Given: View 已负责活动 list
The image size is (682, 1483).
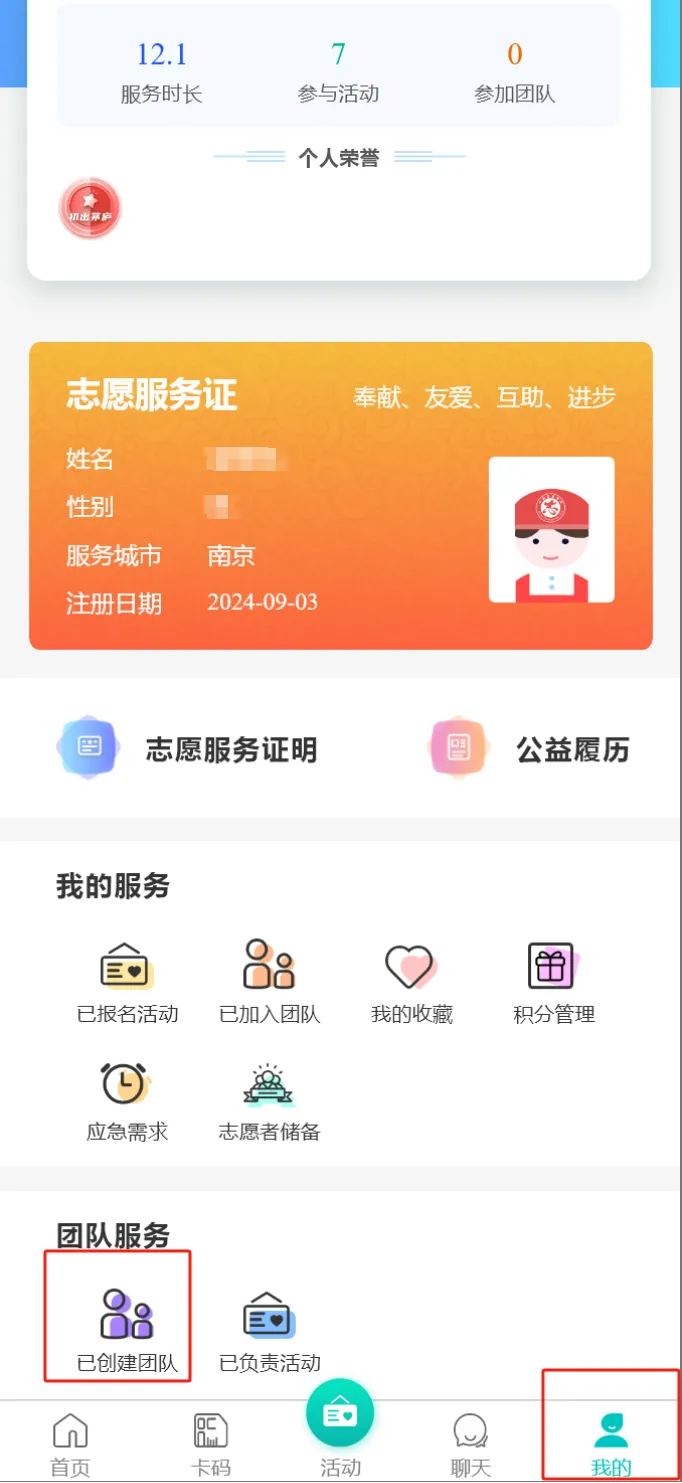Looking at the screenshot, I should (x=269, y=1329).
